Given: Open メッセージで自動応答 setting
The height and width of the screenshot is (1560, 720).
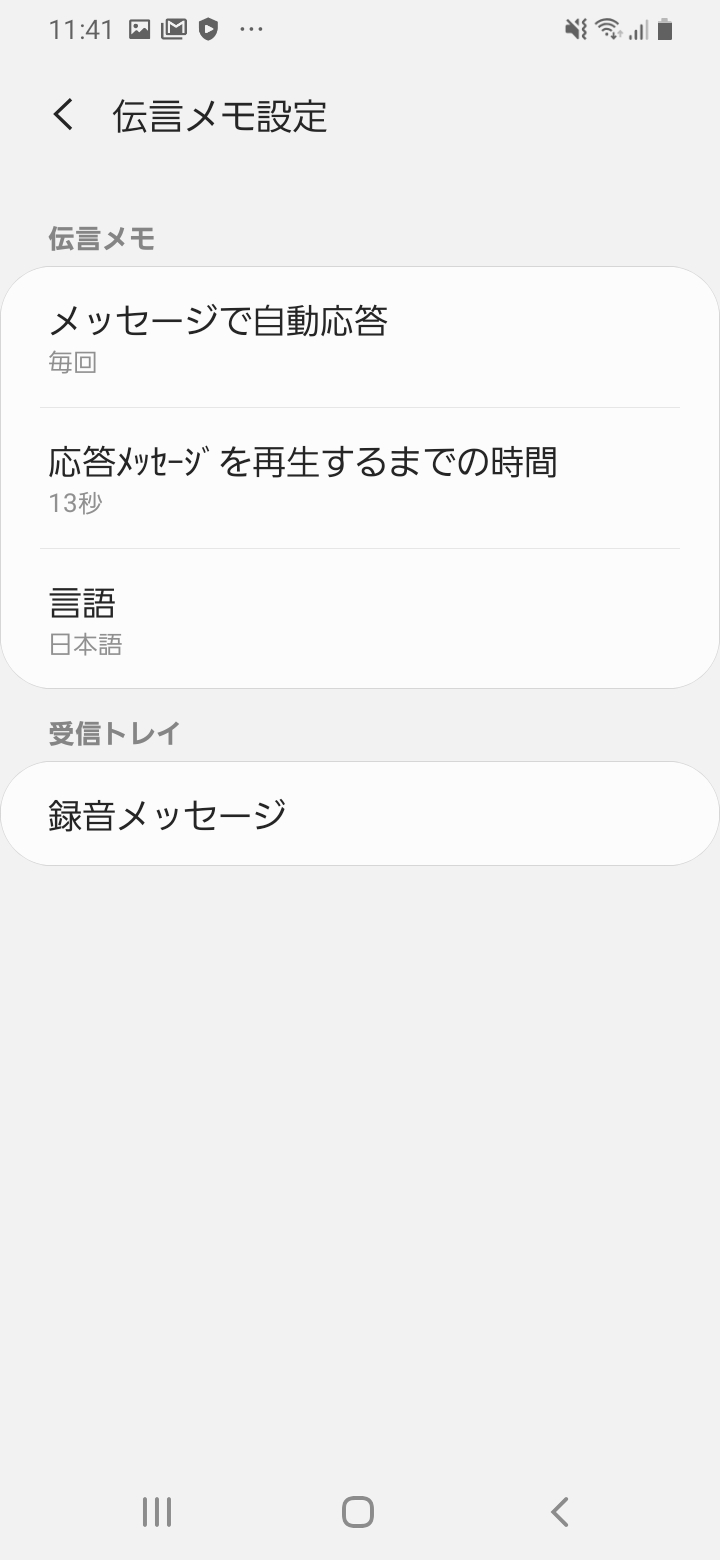Looking at the screenshot, I should 360,338.
